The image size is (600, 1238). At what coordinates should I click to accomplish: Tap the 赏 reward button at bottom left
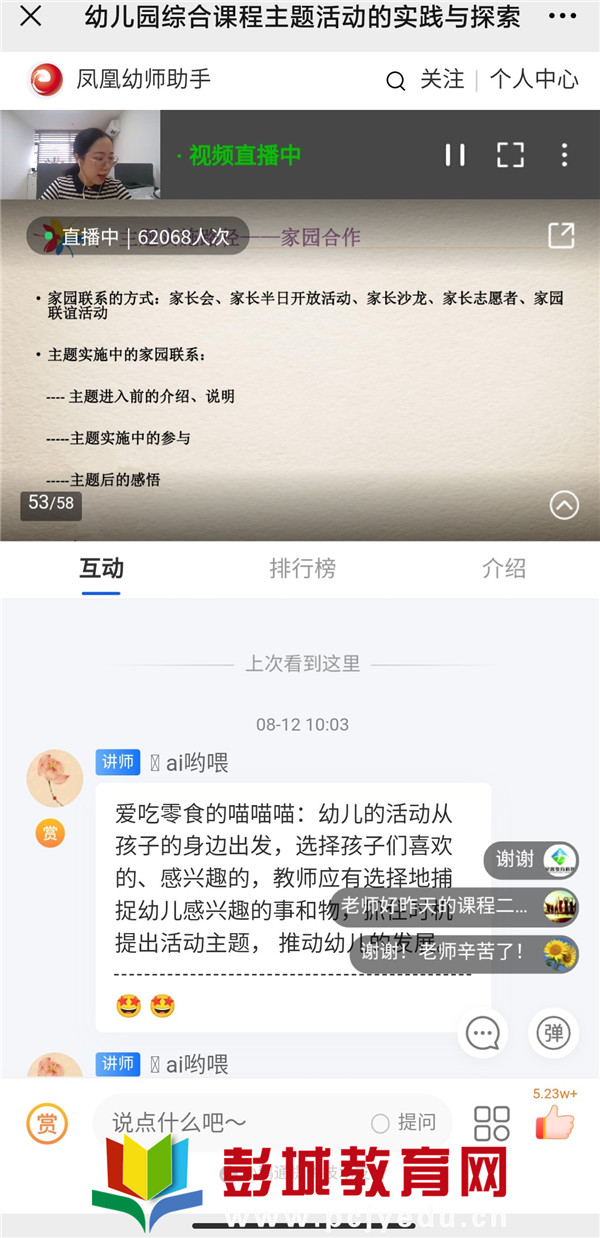click(47, 1123)
